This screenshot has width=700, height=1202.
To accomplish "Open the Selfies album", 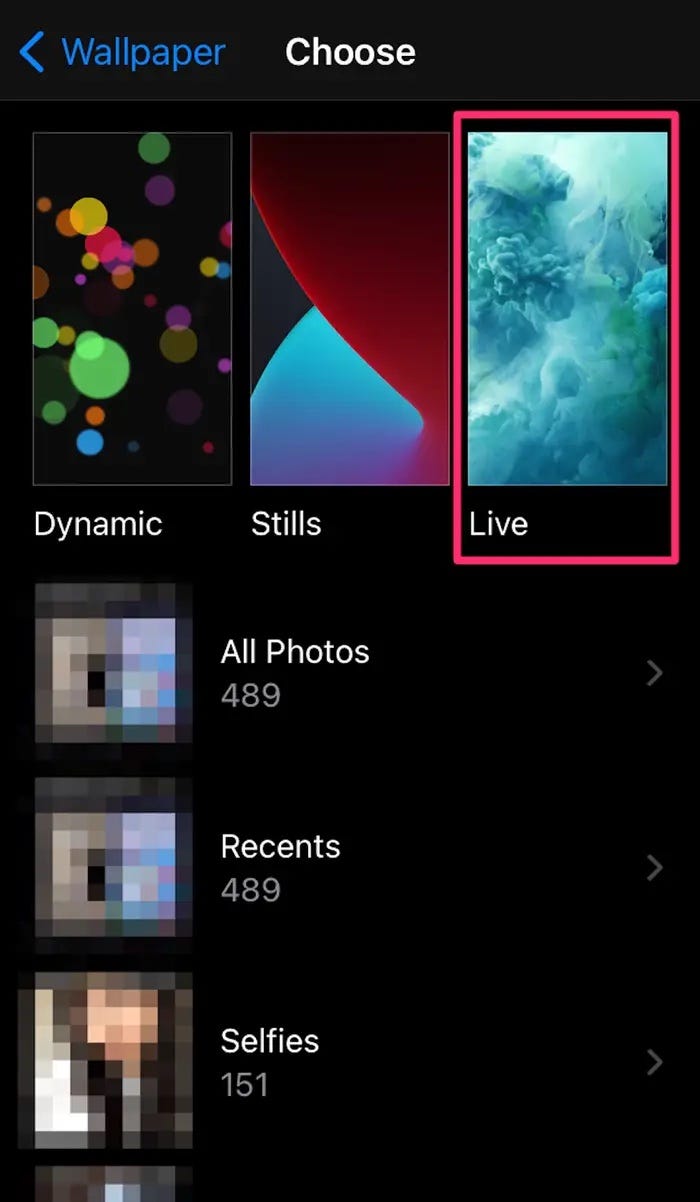I will click(350, 1061).
